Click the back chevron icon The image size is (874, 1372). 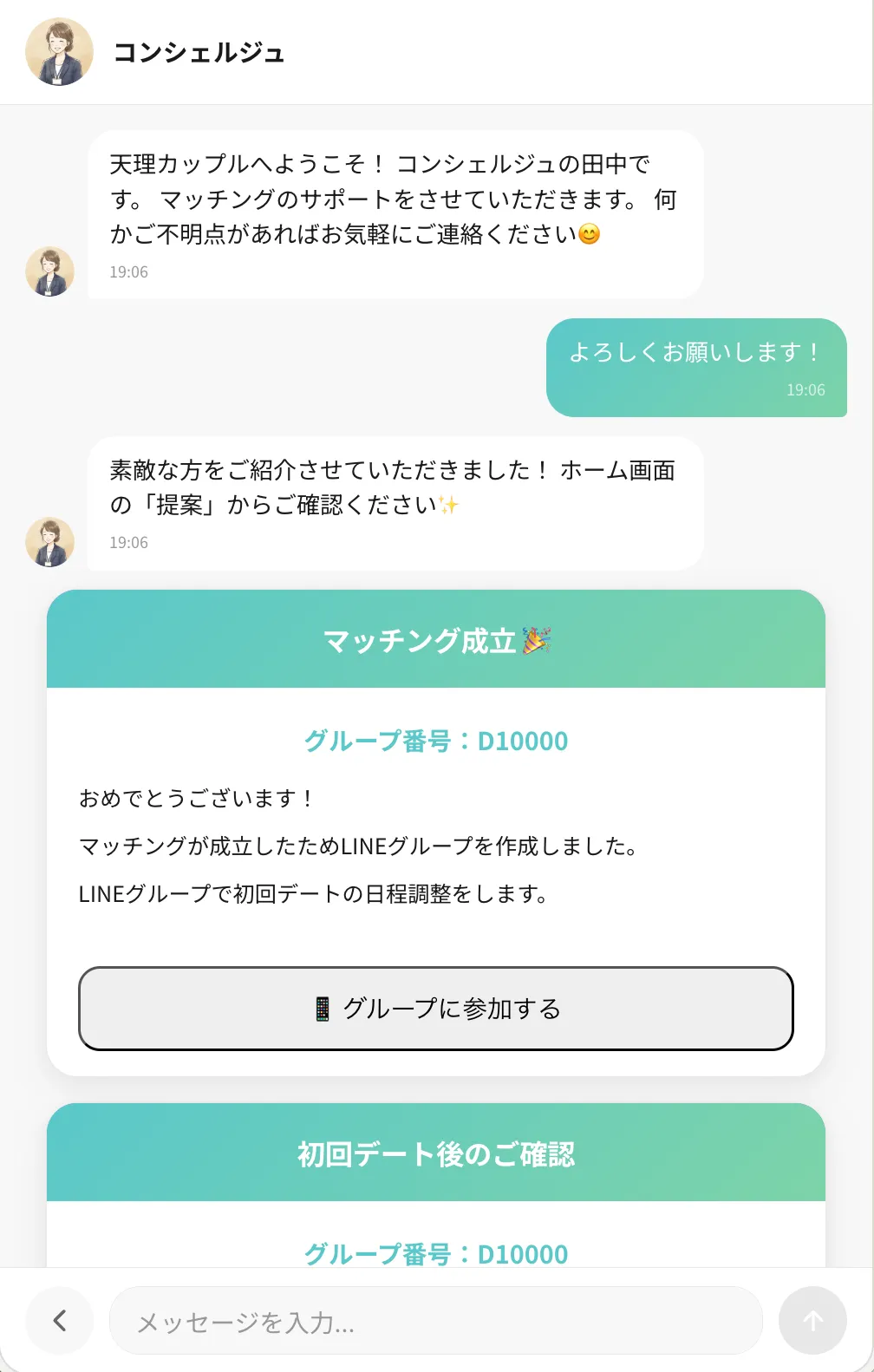[x=59, y=1320]
